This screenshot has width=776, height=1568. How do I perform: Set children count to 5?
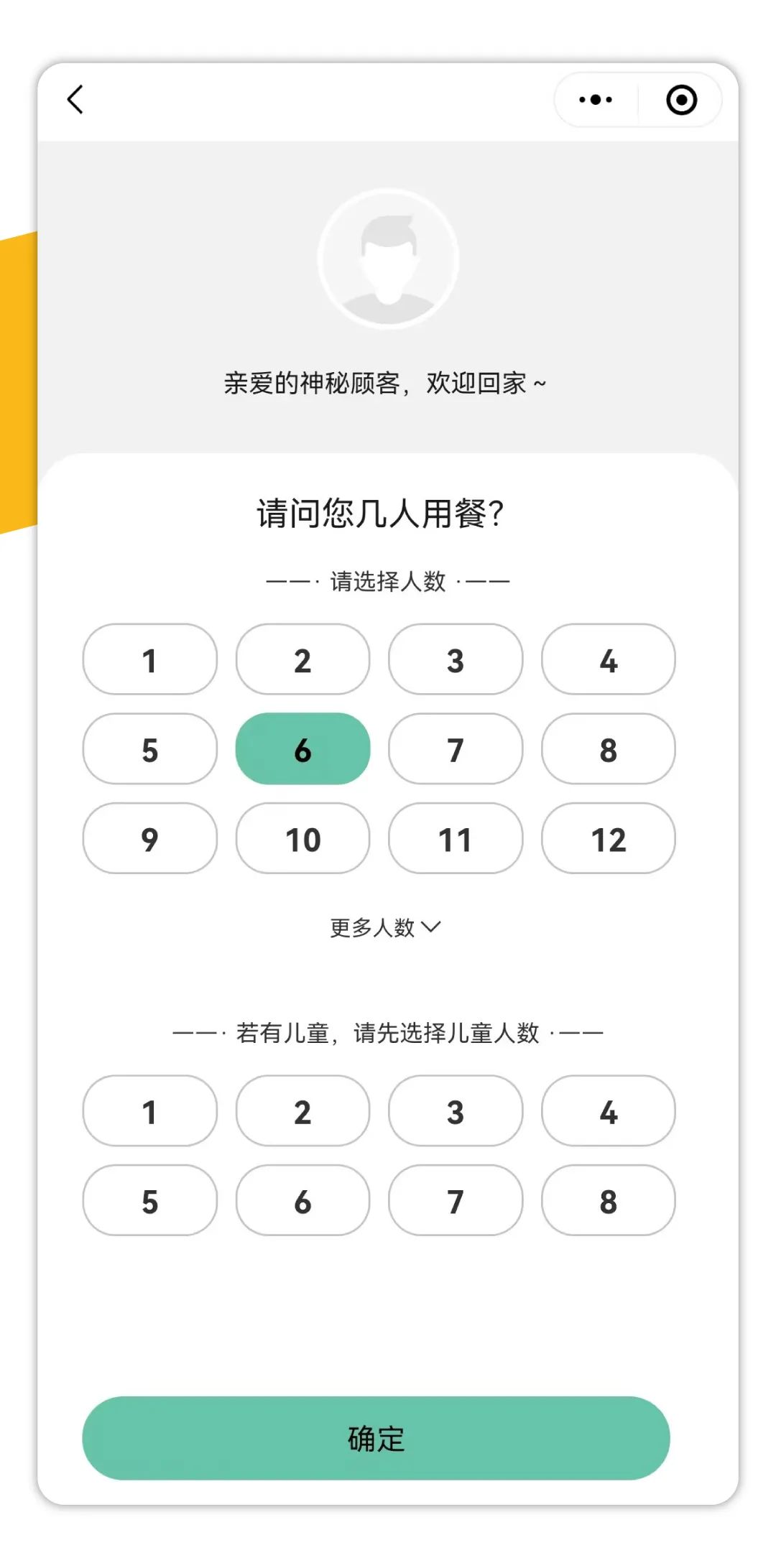(149, 1201)
